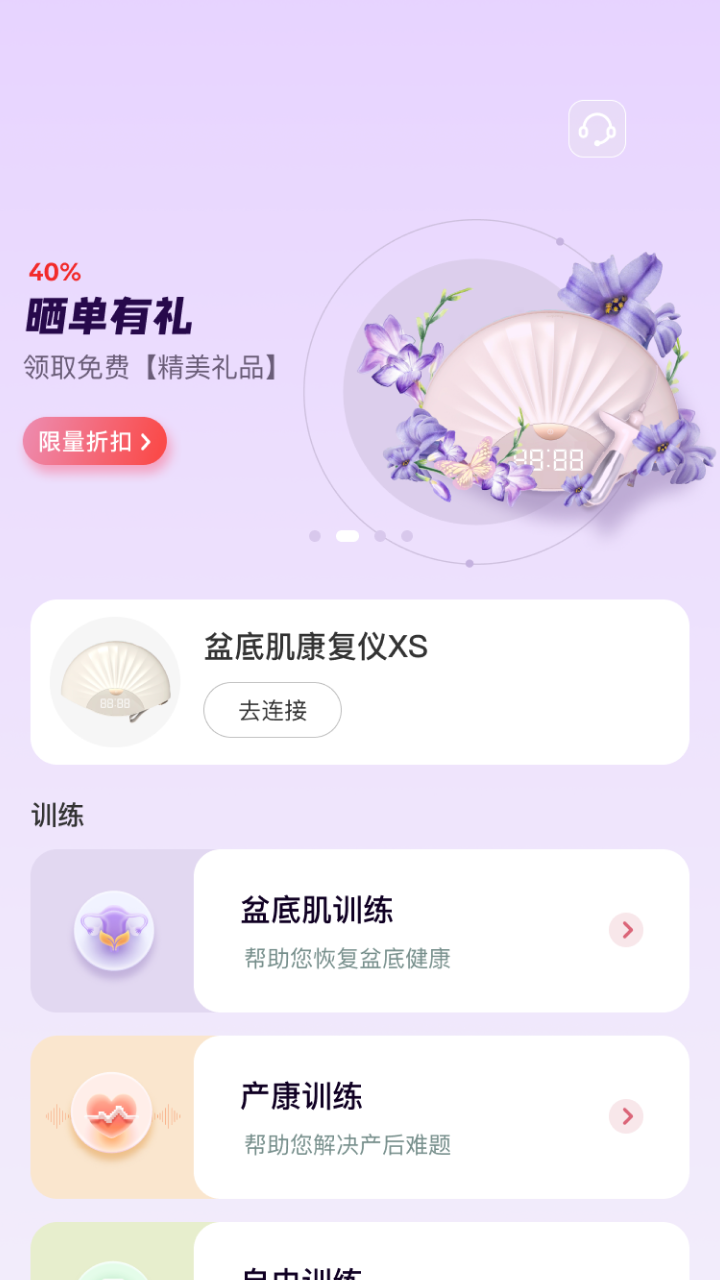
Task: Tap the 去连接 connect button
Action: pos(272,710)
